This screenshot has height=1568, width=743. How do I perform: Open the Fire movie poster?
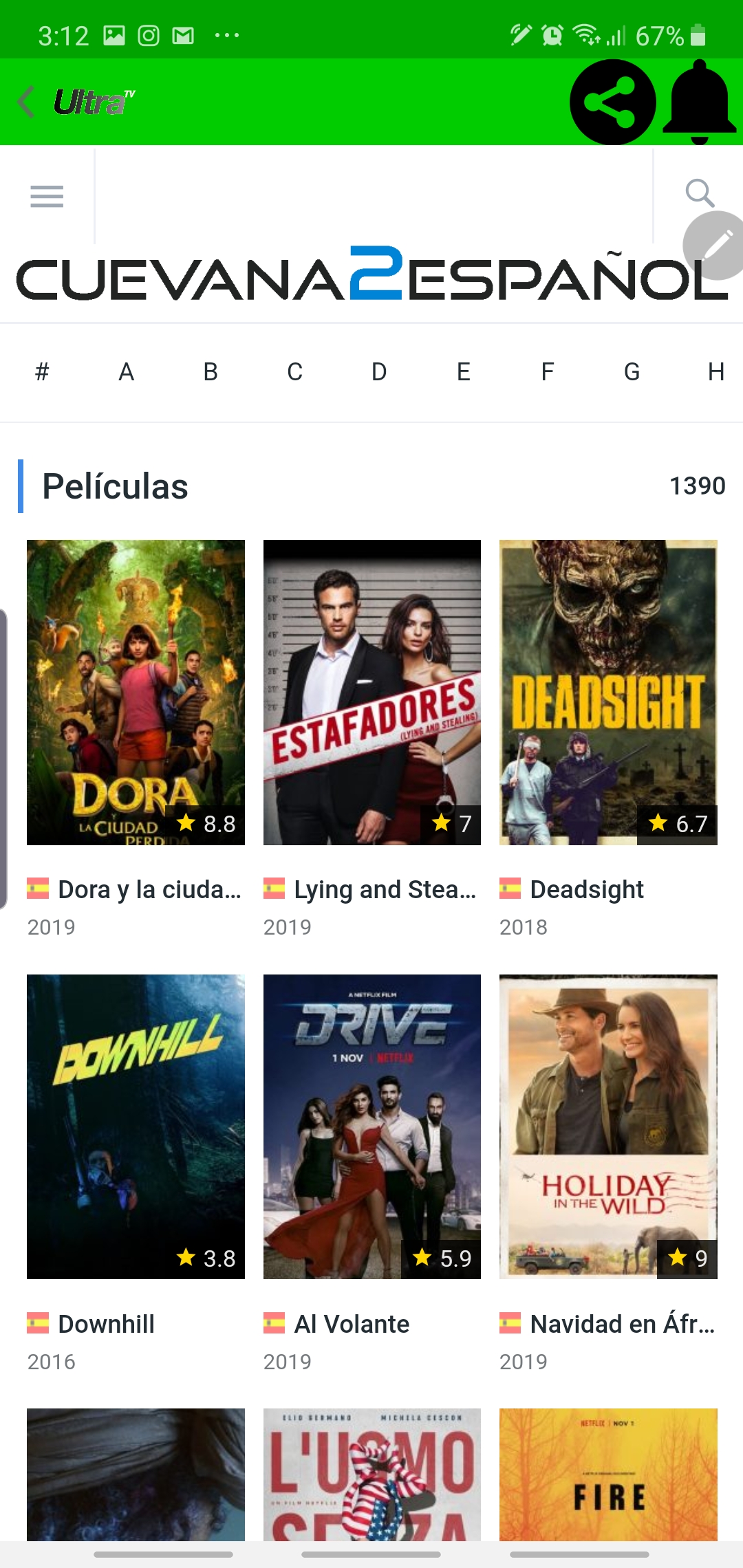coord(608,1474)
